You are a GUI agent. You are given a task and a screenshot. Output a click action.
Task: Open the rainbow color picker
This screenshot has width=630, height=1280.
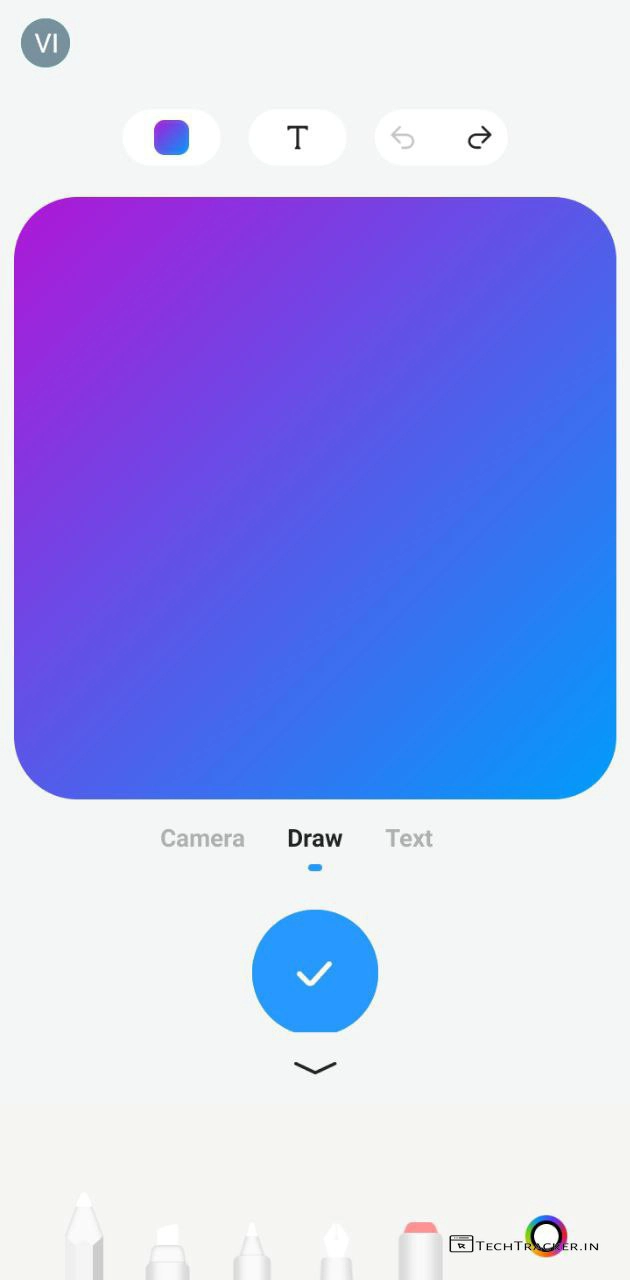tap(546, 1236)
